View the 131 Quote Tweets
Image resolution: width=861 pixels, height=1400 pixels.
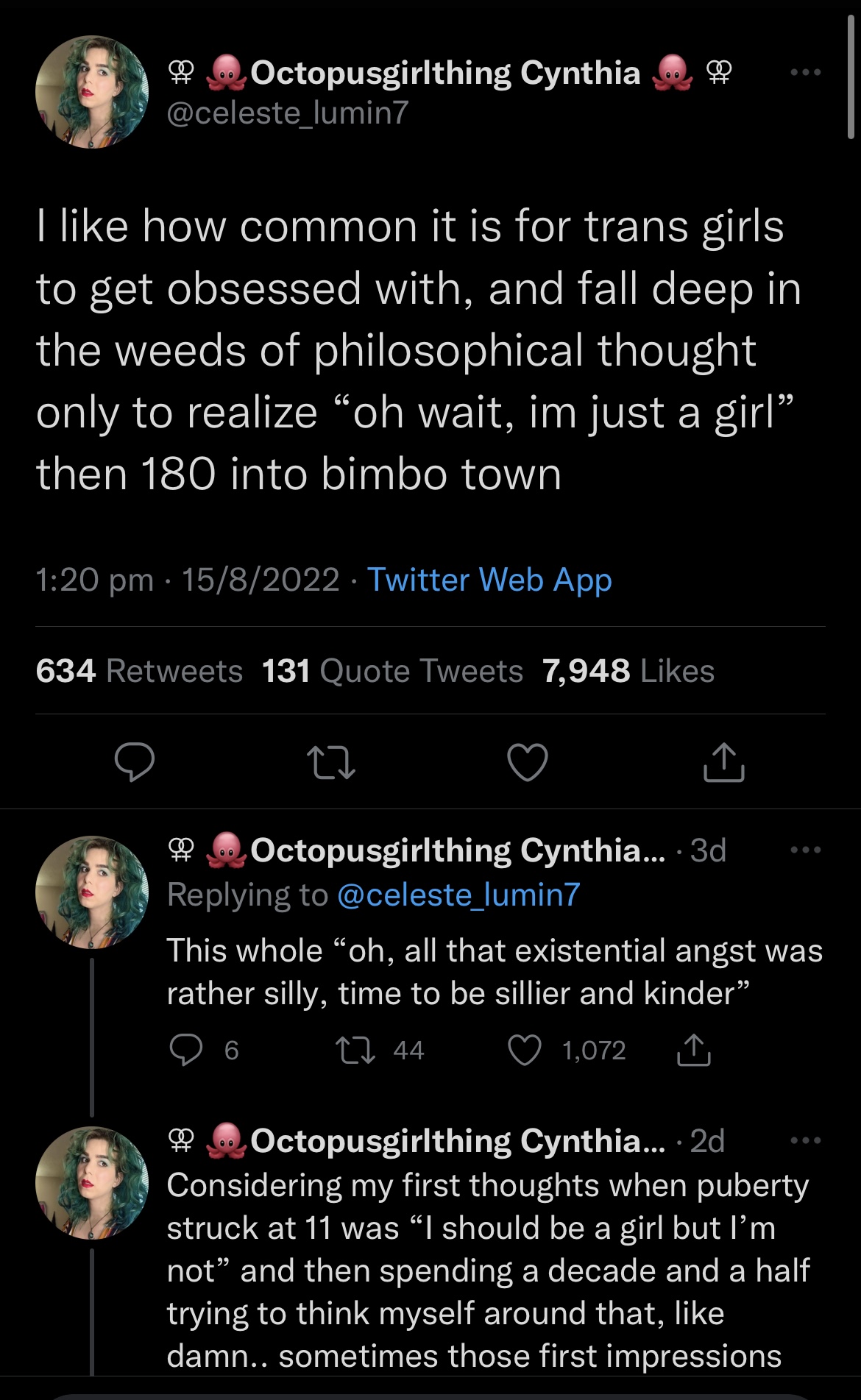[392, 671]
